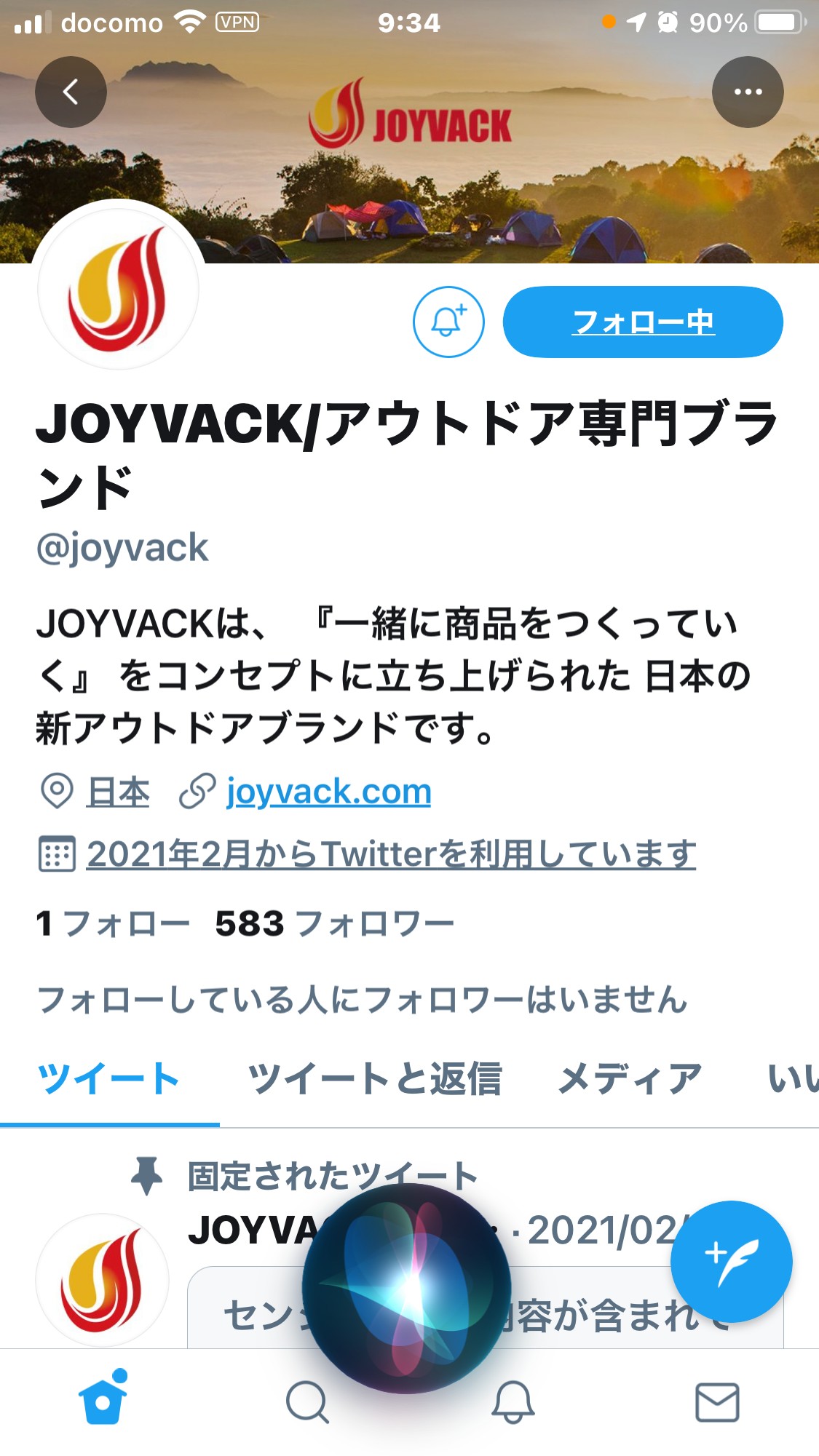Tap the フォロー中 following button
Viewport: 819px width, 1456px height.
click(x=643, y=322)
